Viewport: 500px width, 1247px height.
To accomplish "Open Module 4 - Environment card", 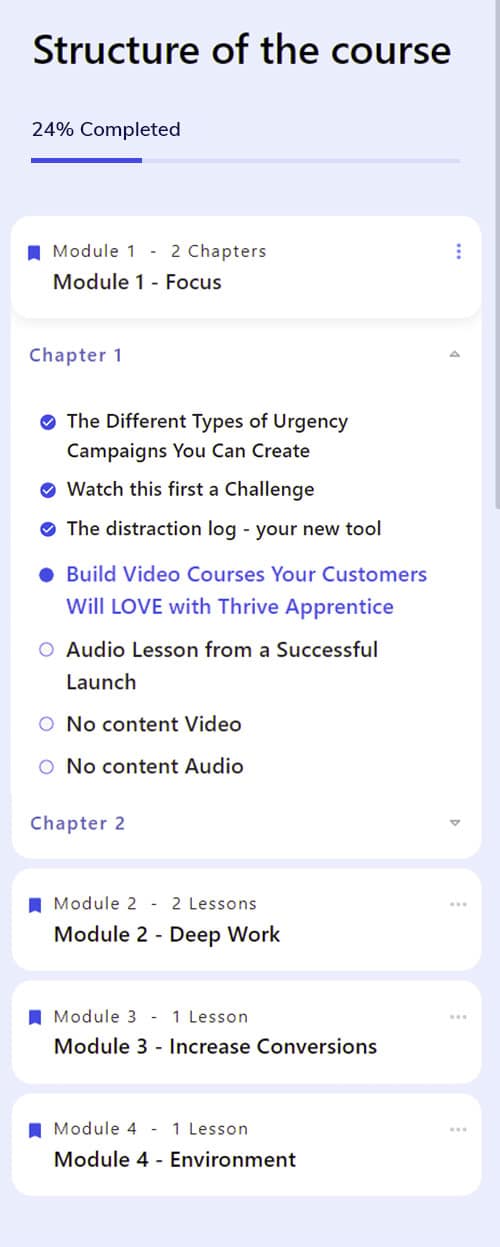I will 246,1144.
